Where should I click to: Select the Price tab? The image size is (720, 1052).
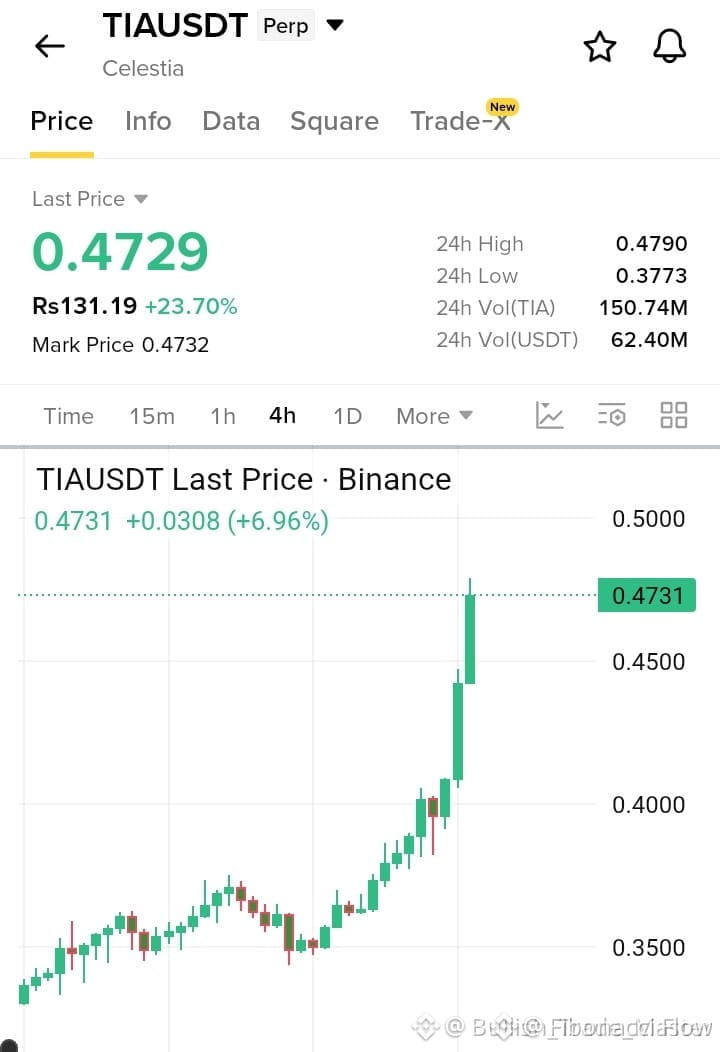click(x=62, y=121)
